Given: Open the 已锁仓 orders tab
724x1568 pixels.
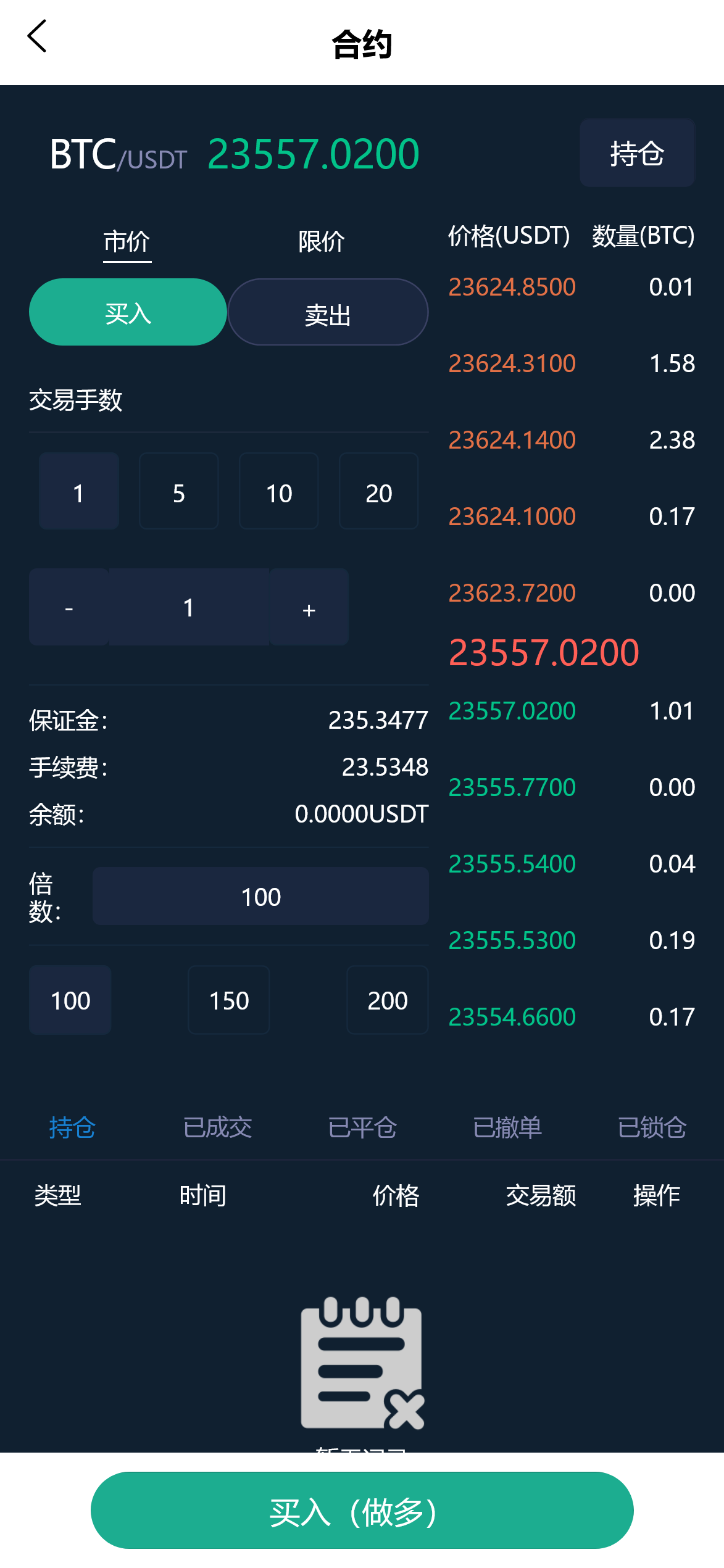Looking at the screenshot, I should 652,1127.
